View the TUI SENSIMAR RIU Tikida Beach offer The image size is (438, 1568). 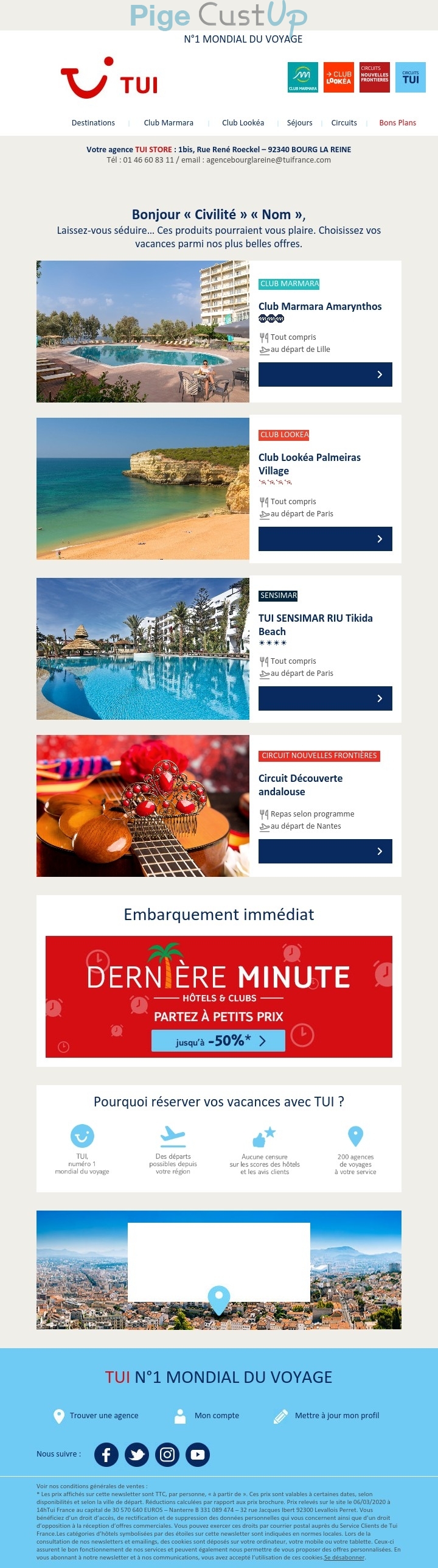(x=325, y=698)
